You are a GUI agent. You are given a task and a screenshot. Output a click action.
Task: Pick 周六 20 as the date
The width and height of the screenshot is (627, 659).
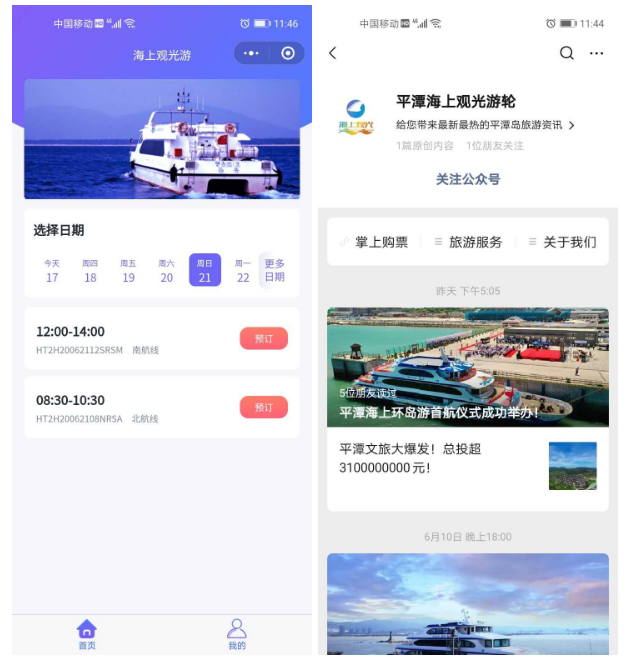(166, 271)
